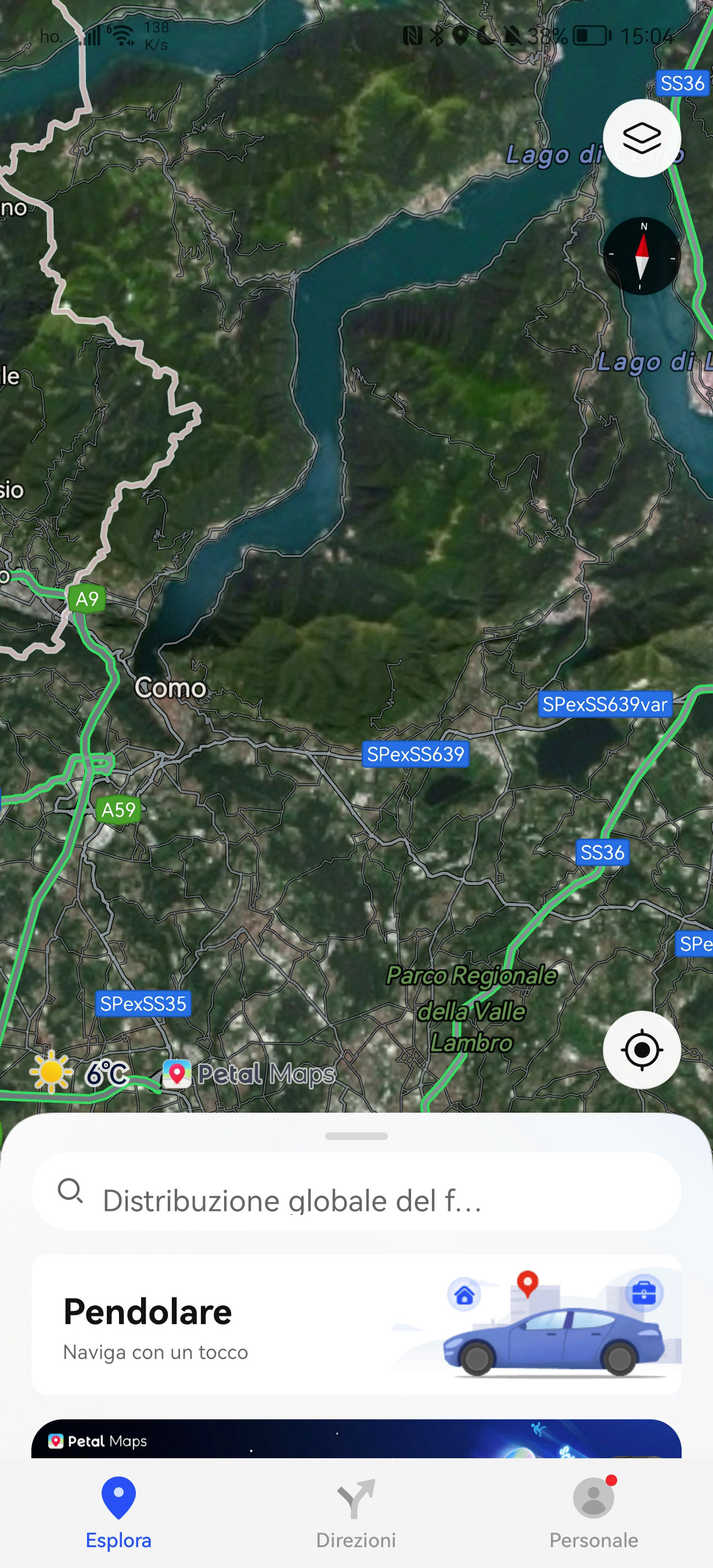The image size is (713, 1568).
Task: Switch to the Direzioni tab
Action: (356, 1514)
